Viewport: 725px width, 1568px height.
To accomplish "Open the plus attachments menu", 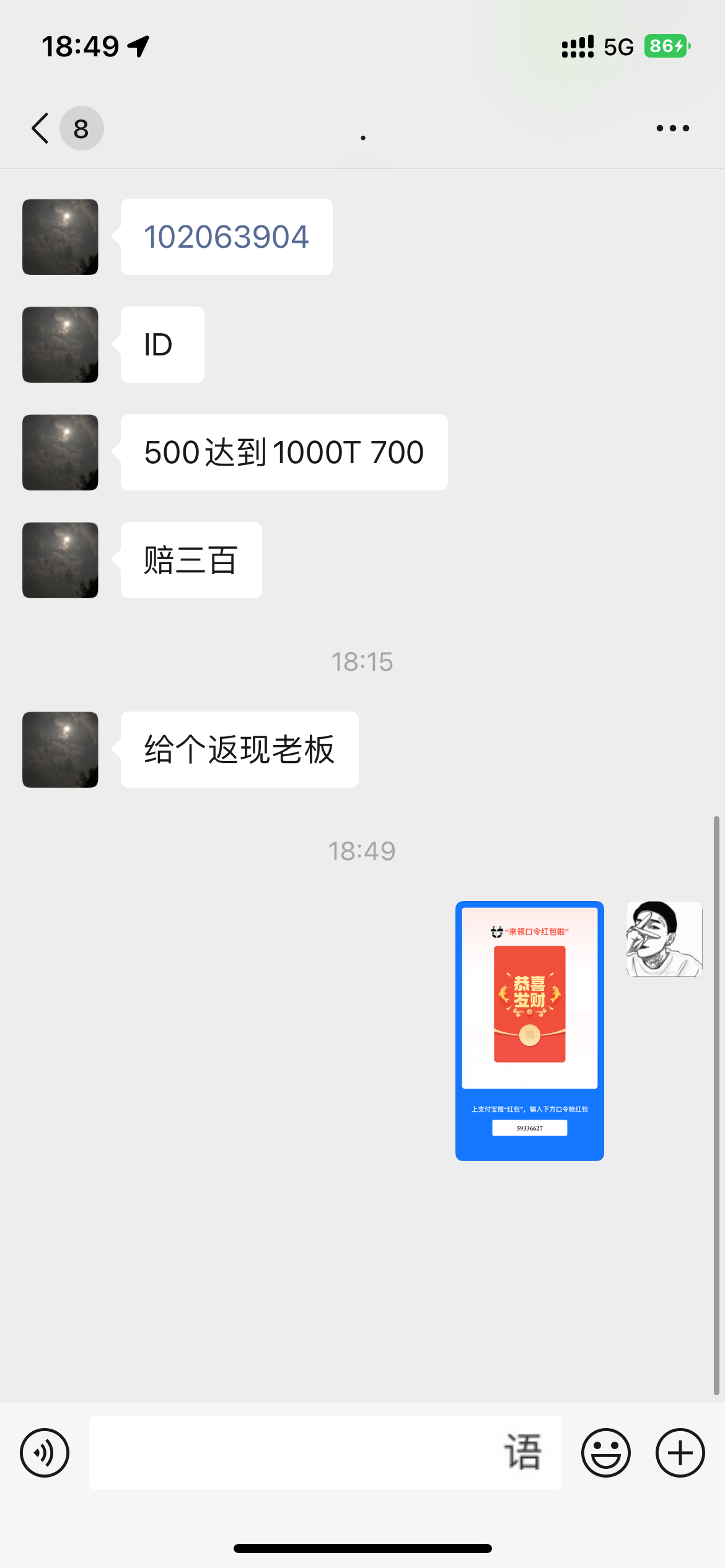I will [x=680, y=1453].
